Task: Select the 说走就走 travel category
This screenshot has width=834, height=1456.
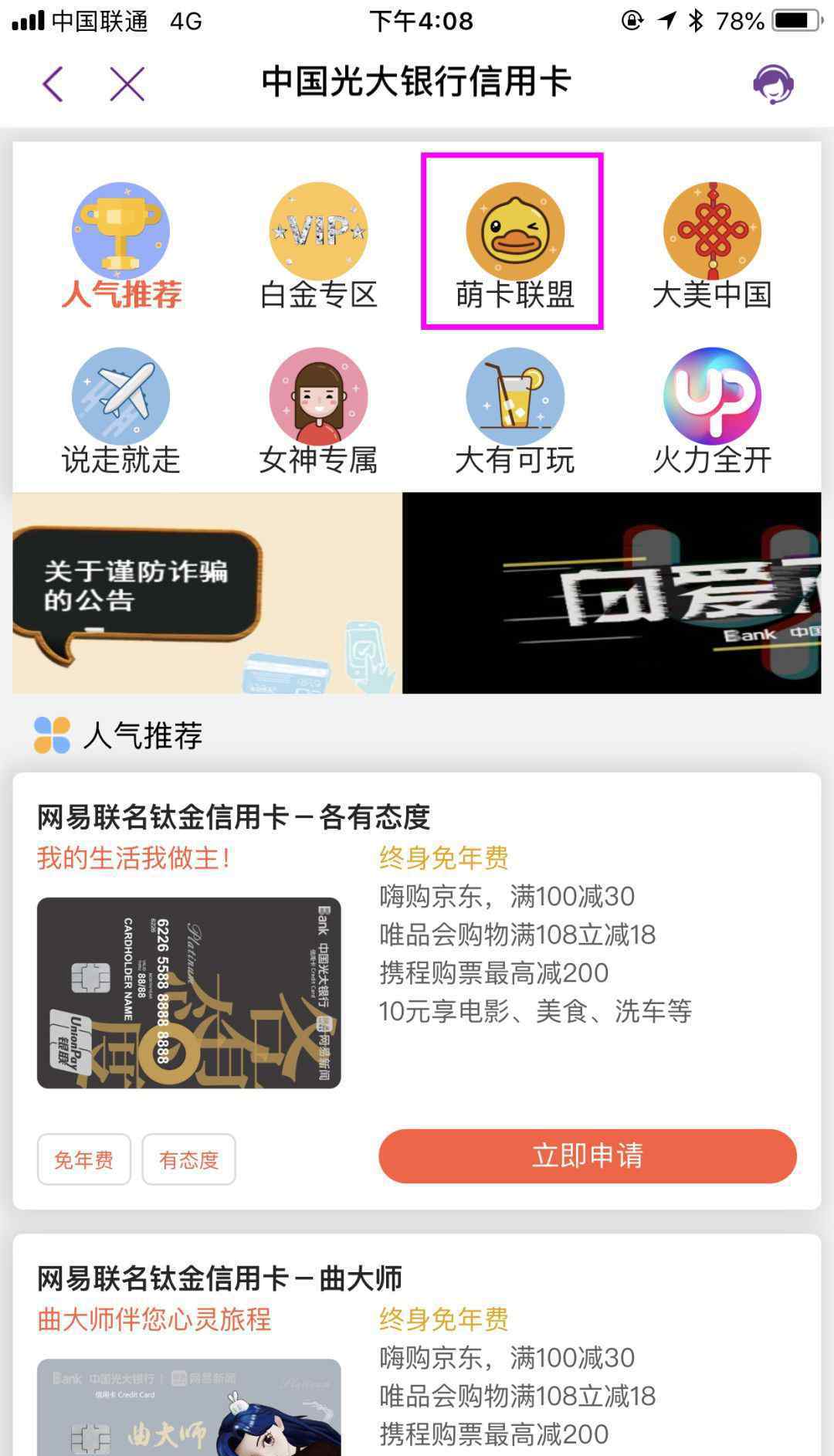Action: click(121, 412)
